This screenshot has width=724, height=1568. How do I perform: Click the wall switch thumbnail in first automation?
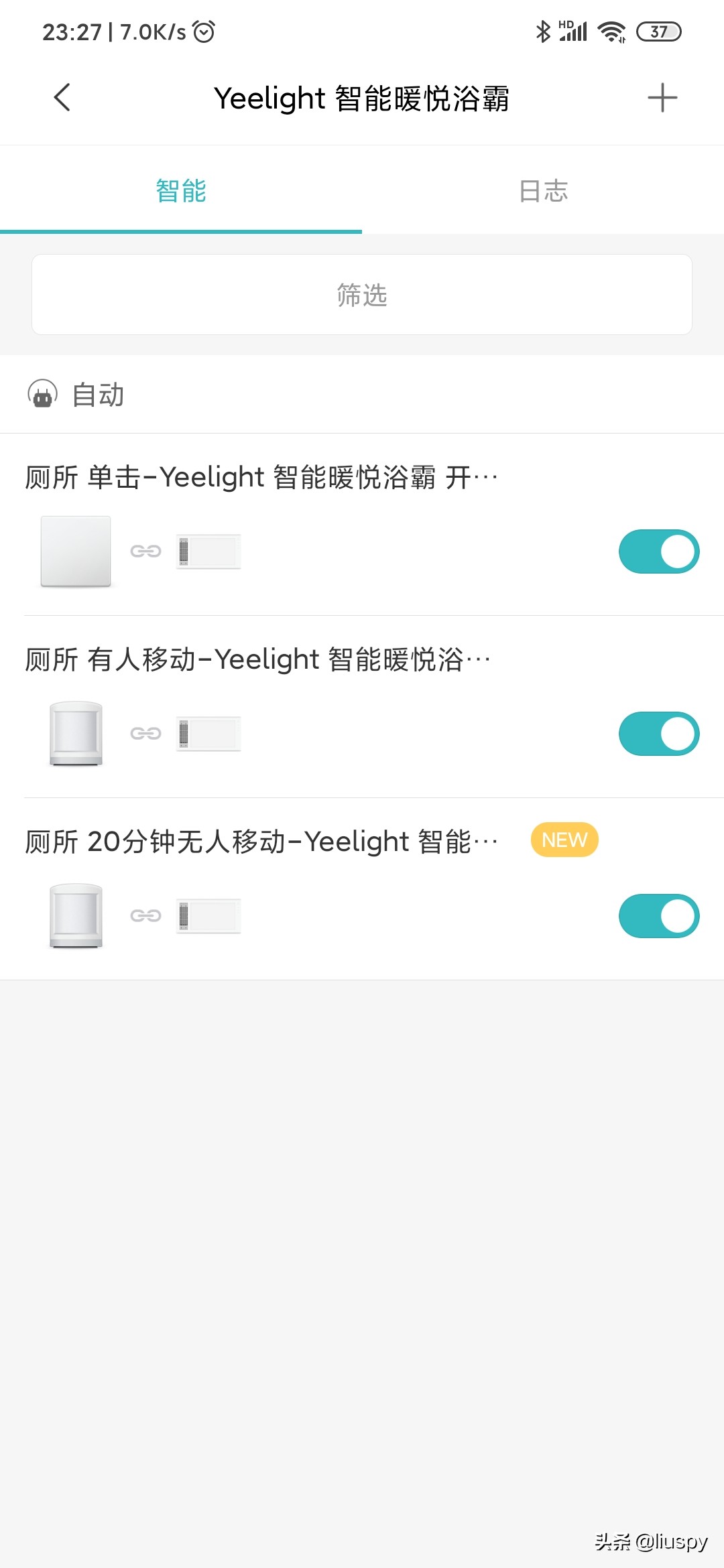point(75,551)
